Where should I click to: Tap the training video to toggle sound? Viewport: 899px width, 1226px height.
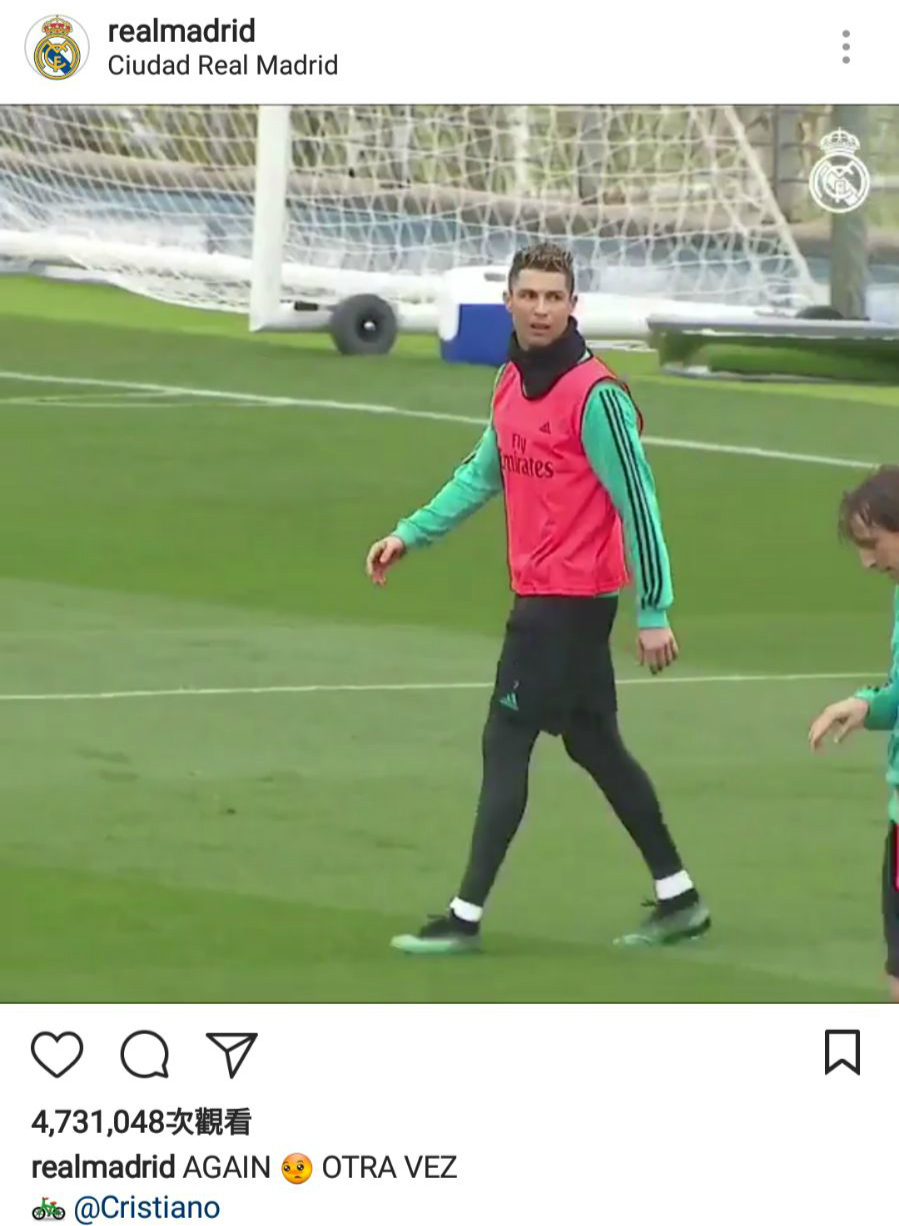pos(449,553)
